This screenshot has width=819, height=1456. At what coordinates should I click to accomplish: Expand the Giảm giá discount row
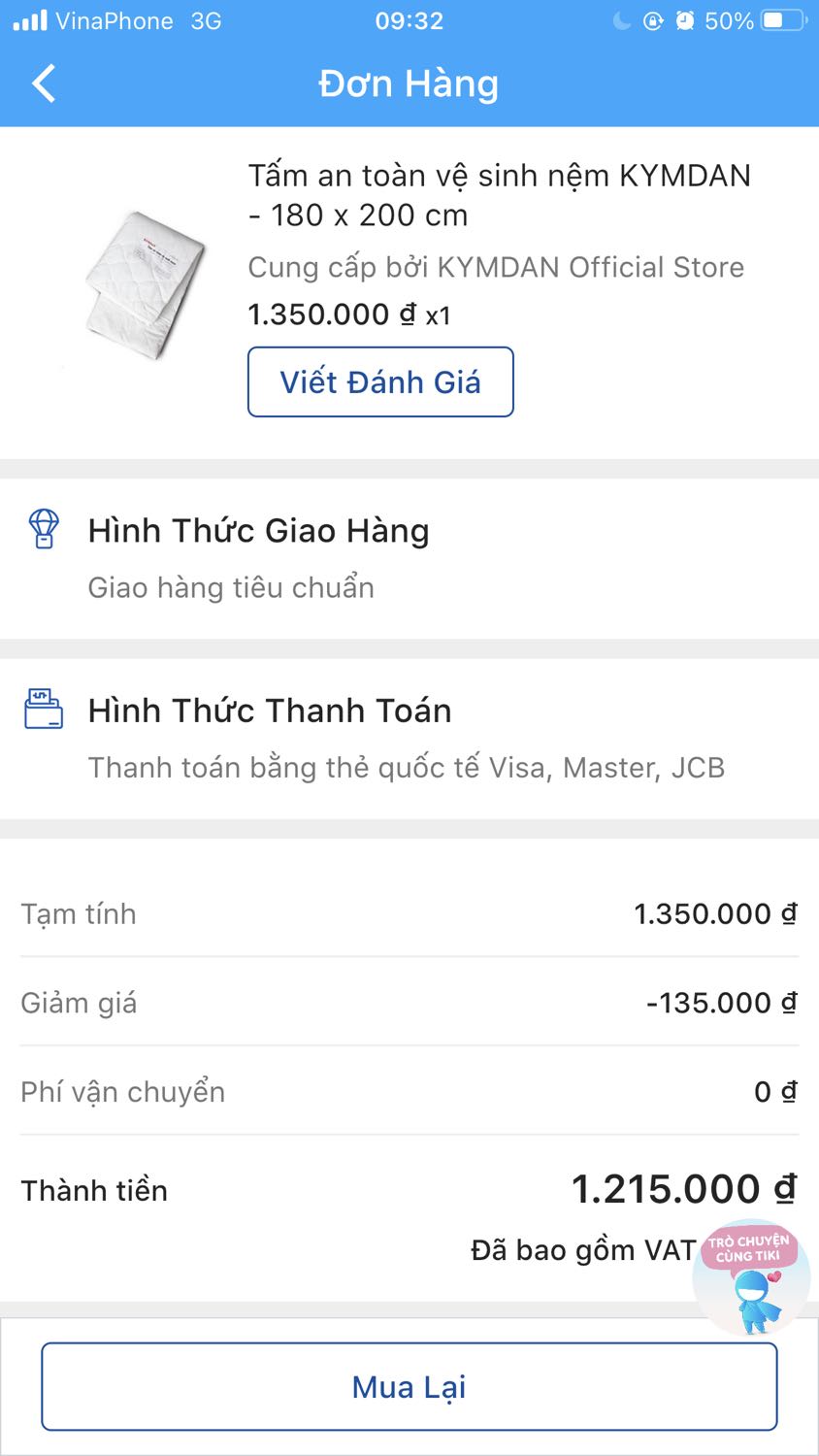point(408,1002)
